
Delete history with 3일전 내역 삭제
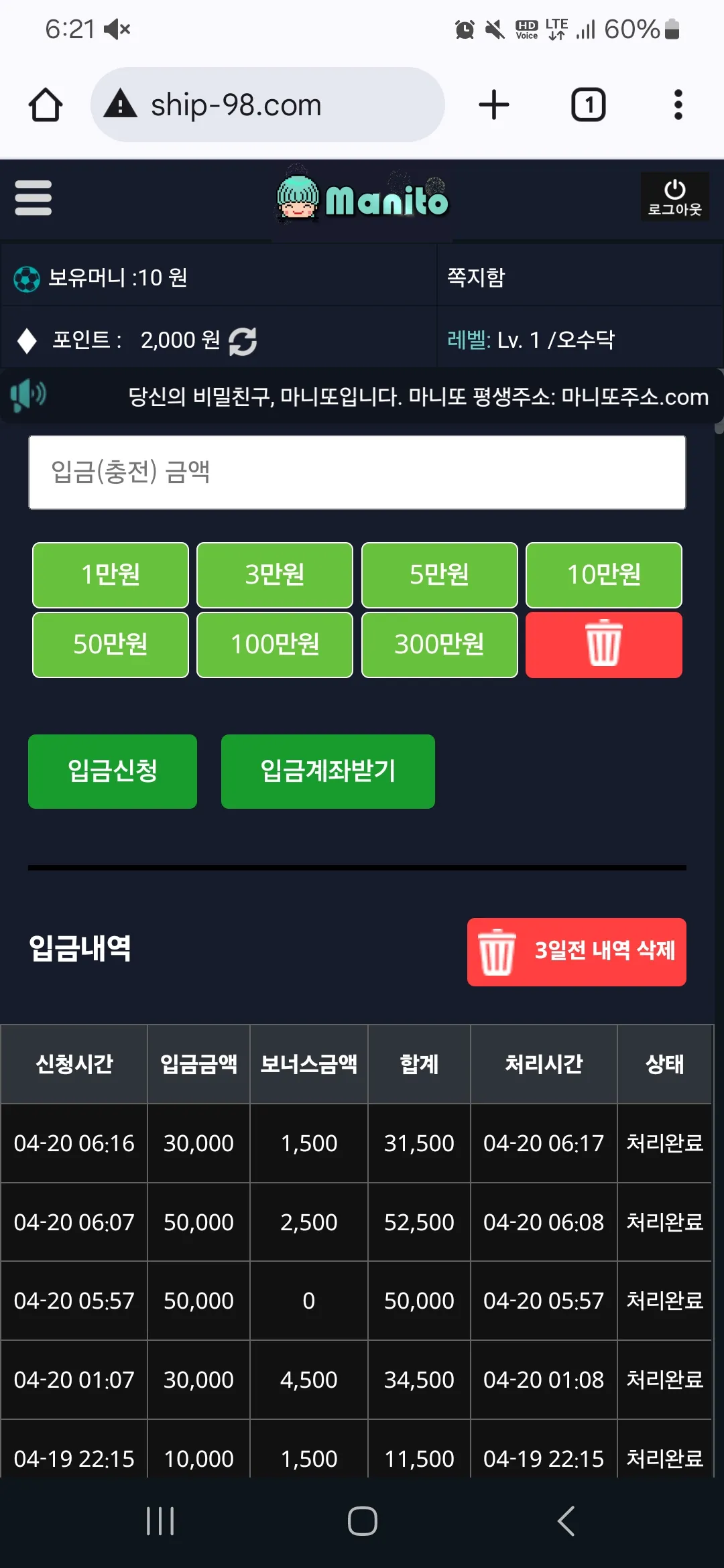(x=577, y=952)
